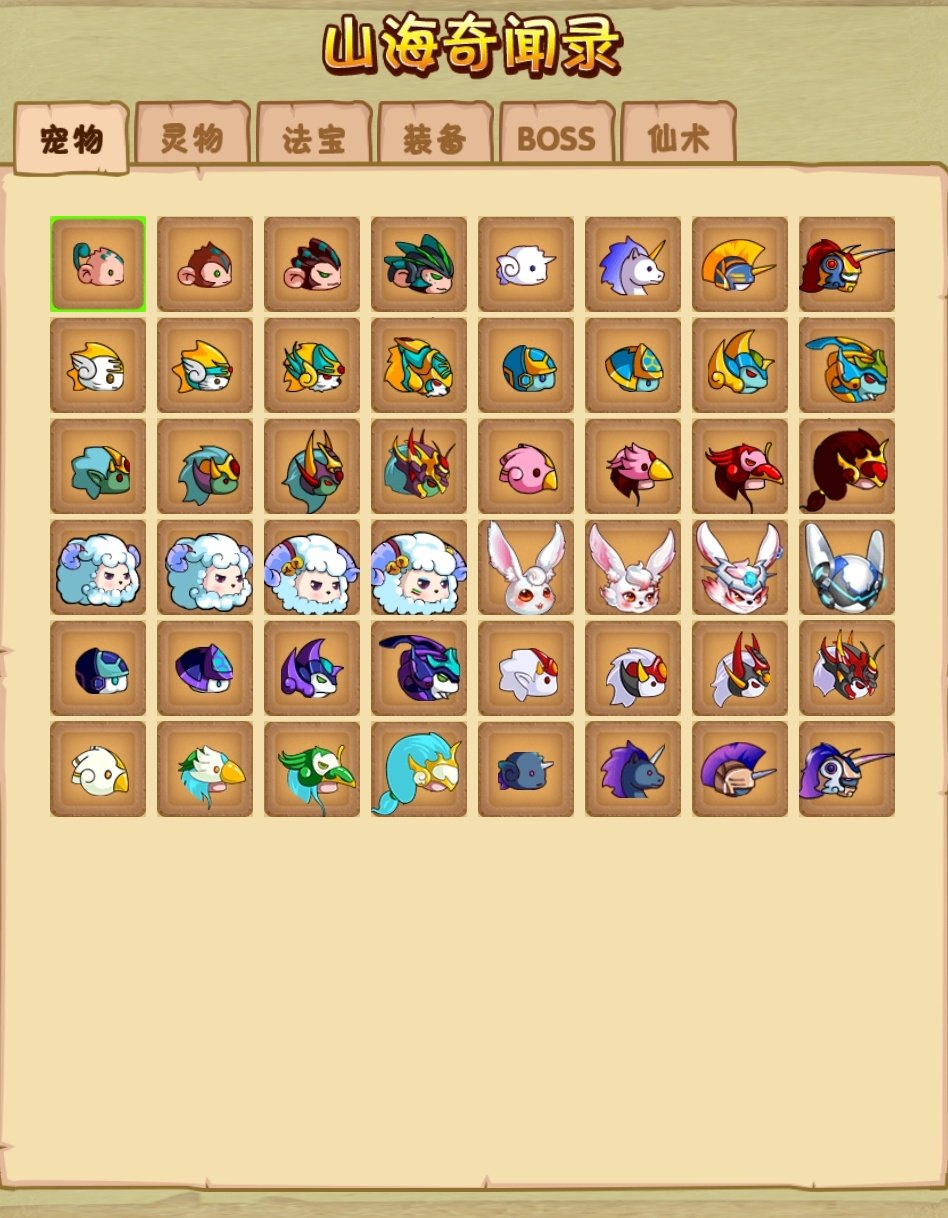Image resolution: width=948 pixels, height=1218 pixels.
Task: Select the silver robot rabbit pet
Action: tap(846, 568)
